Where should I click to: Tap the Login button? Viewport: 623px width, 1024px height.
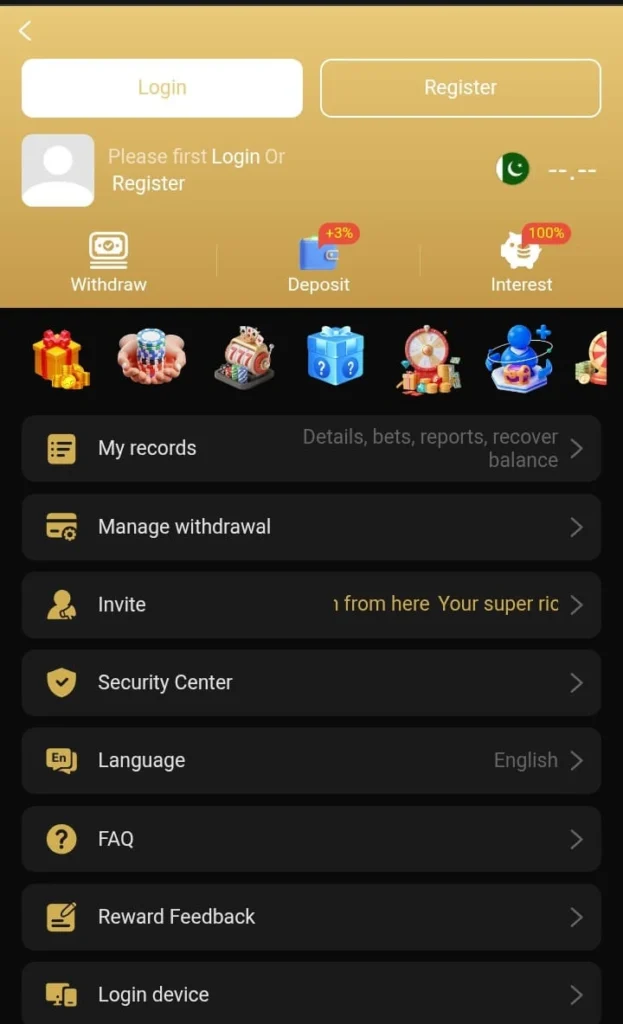(162, 88)
